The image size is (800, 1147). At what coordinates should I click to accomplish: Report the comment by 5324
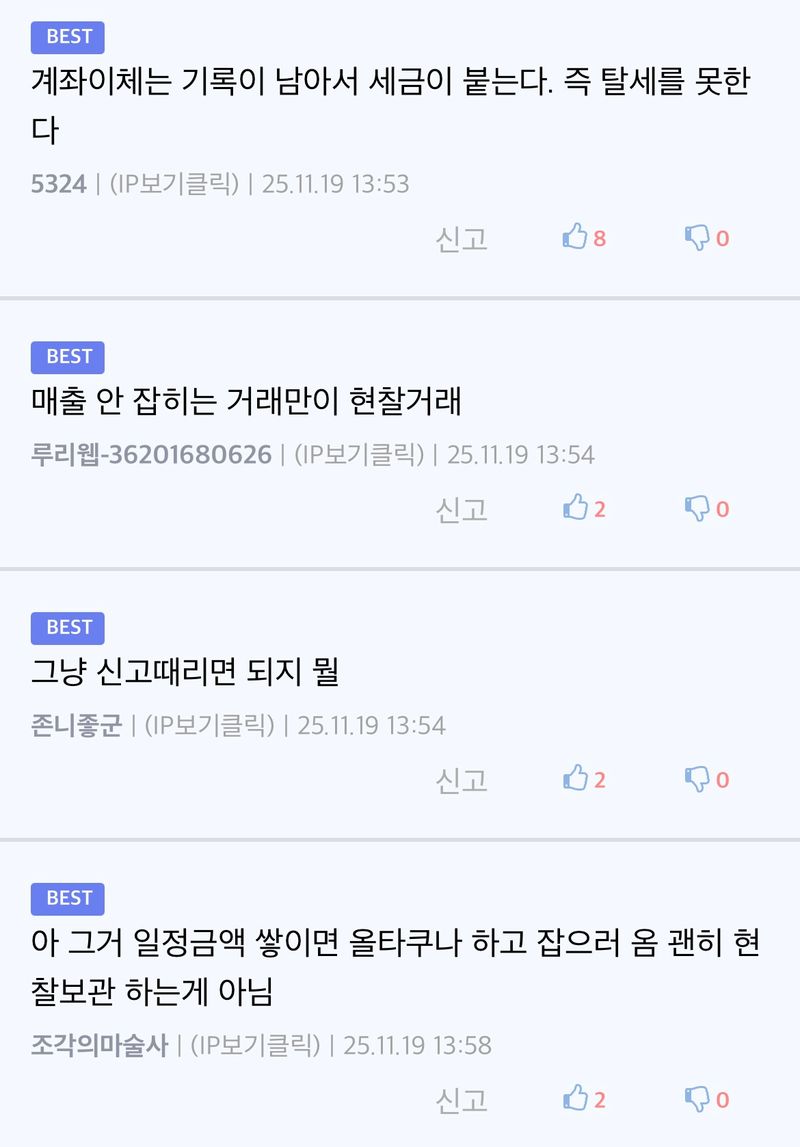click(461, 239)
